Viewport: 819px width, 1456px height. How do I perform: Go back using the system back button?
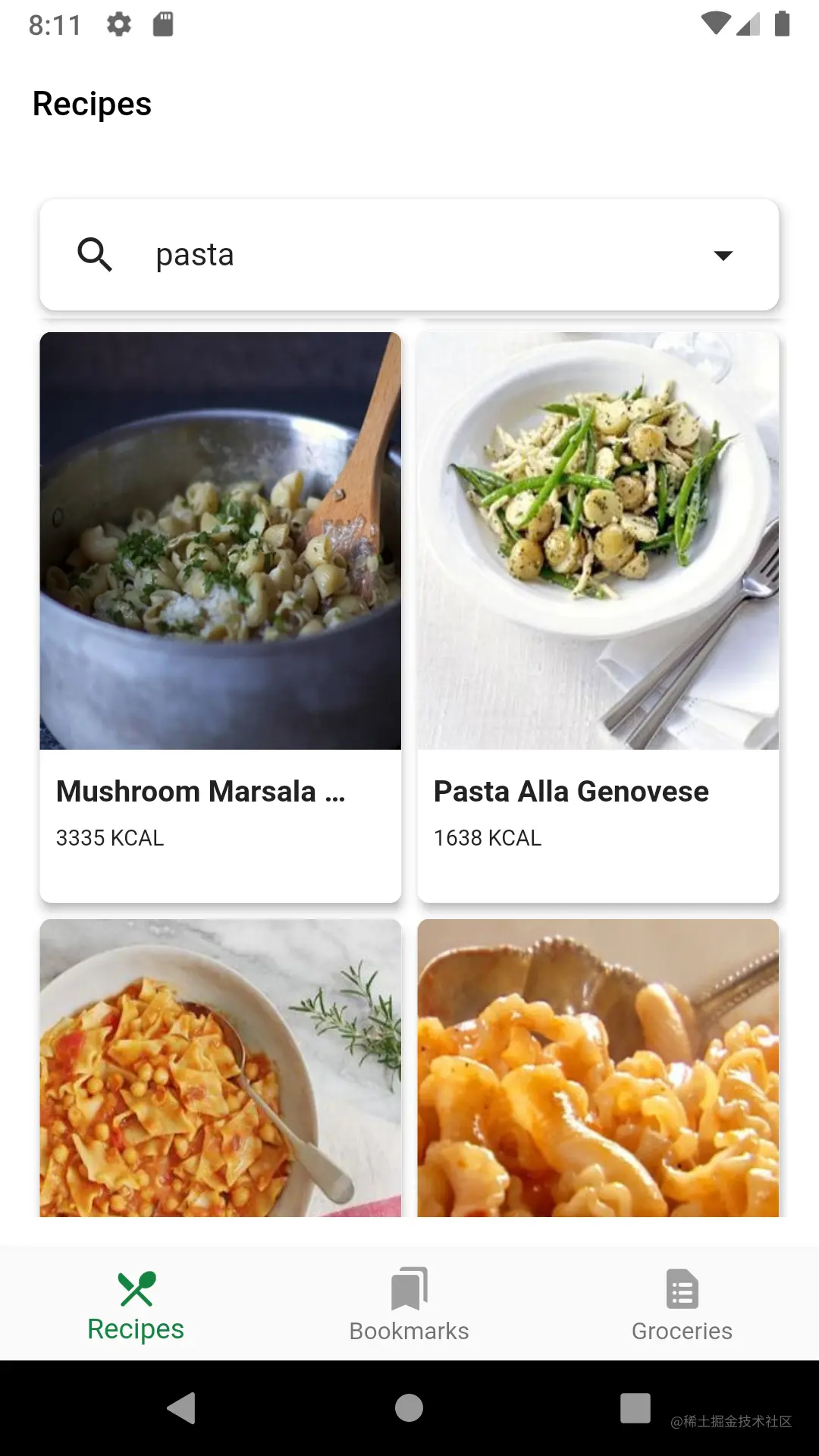pos(181,1408)
